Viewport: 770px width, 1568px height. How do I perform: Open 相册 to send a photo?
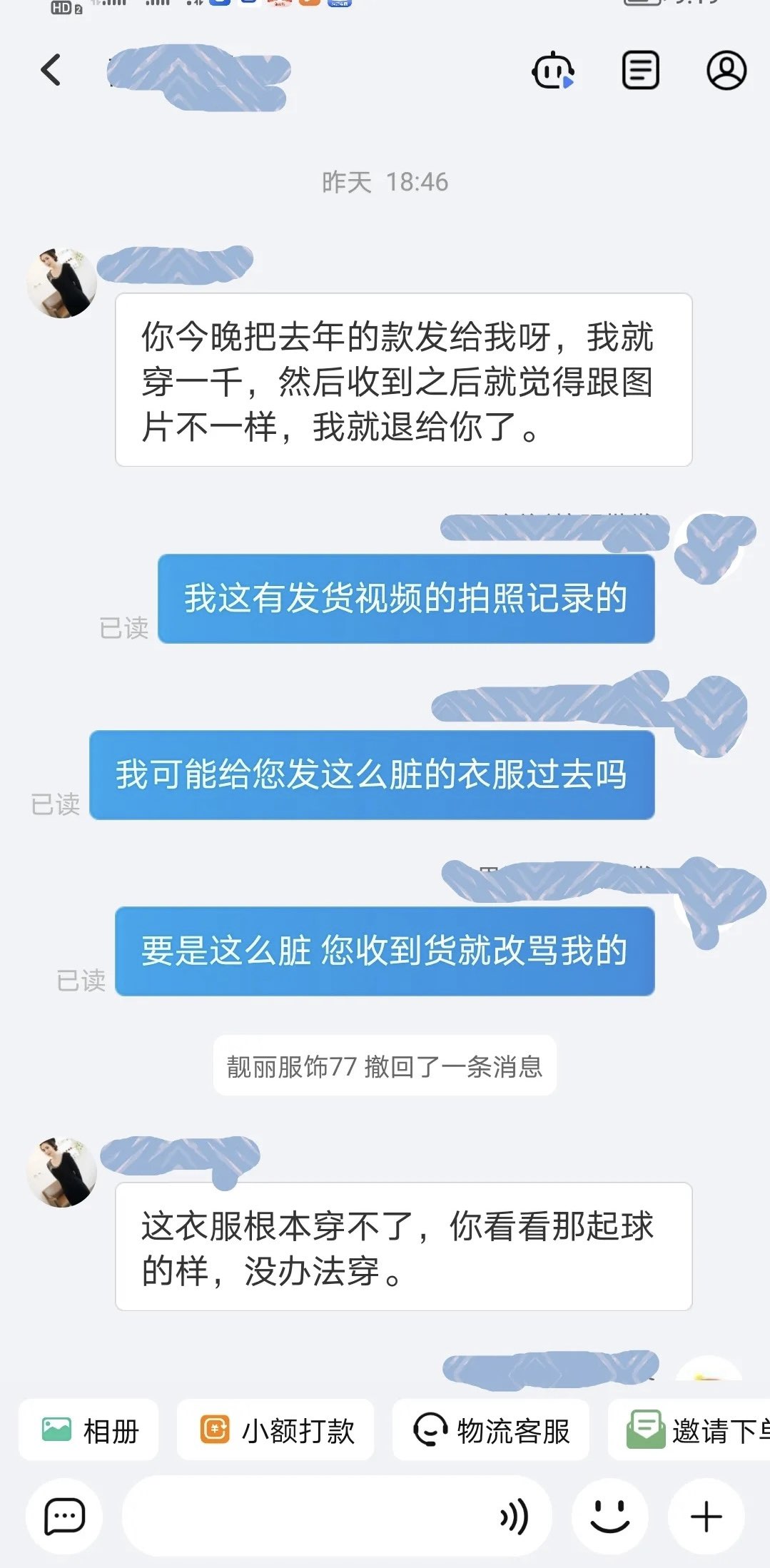(x=89, y=1430)
